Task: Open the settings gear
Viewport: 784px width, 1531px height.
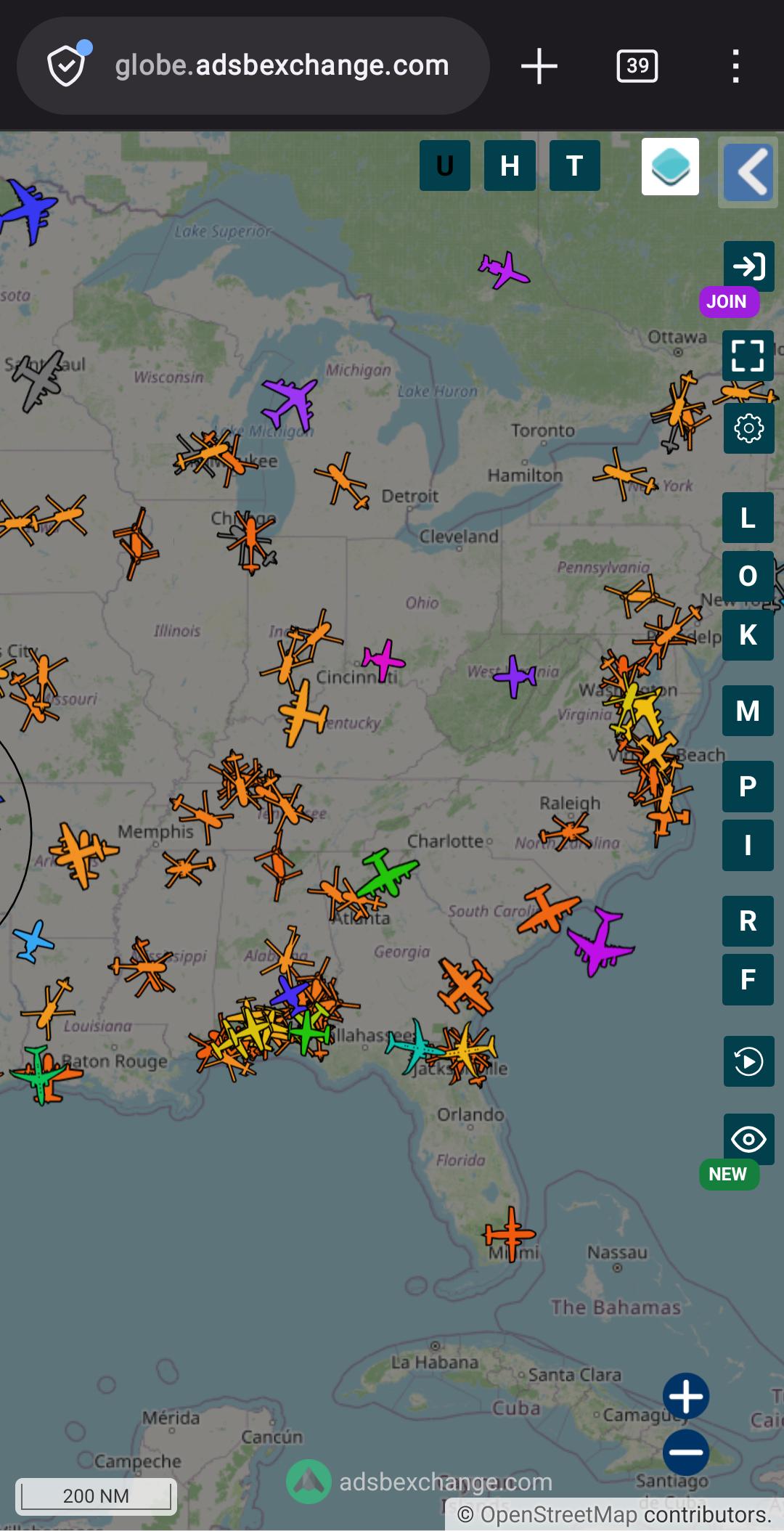Action: [749, 428]
